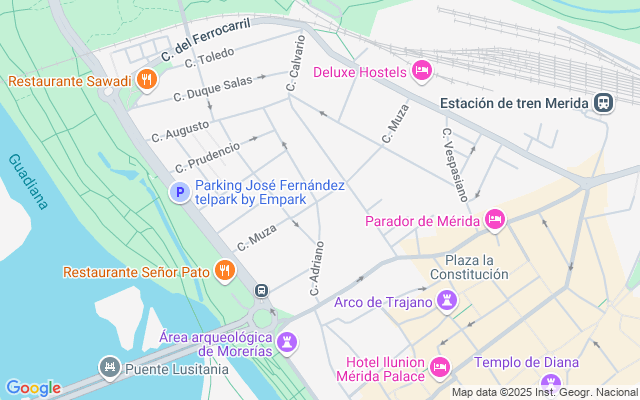This screenshot has width=640, height=400.
Task: Tap the bus stop icon near the roundabout
Action: pyautogui.click(x=262, y=291)
